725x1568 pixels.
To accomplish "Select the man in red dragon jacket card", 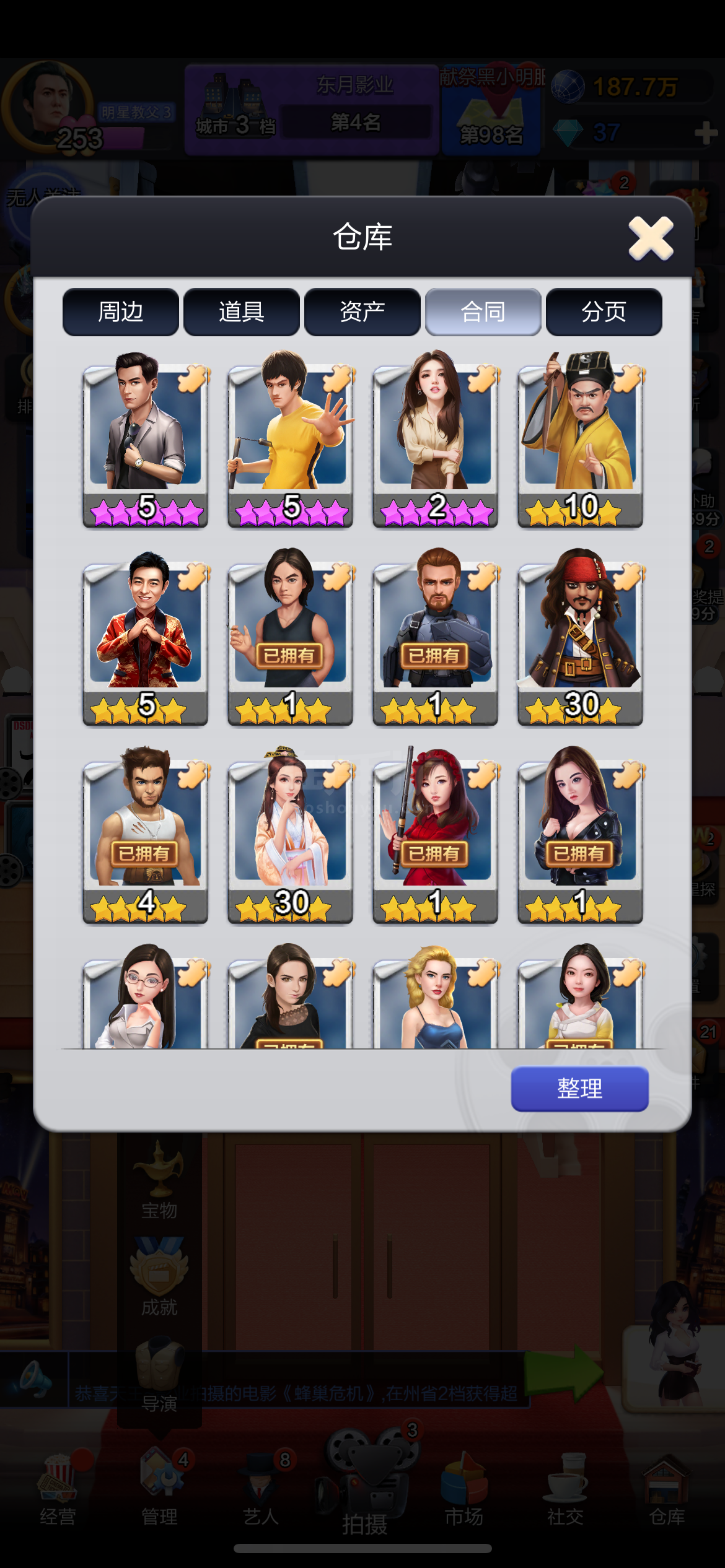I will coord(145,638).
